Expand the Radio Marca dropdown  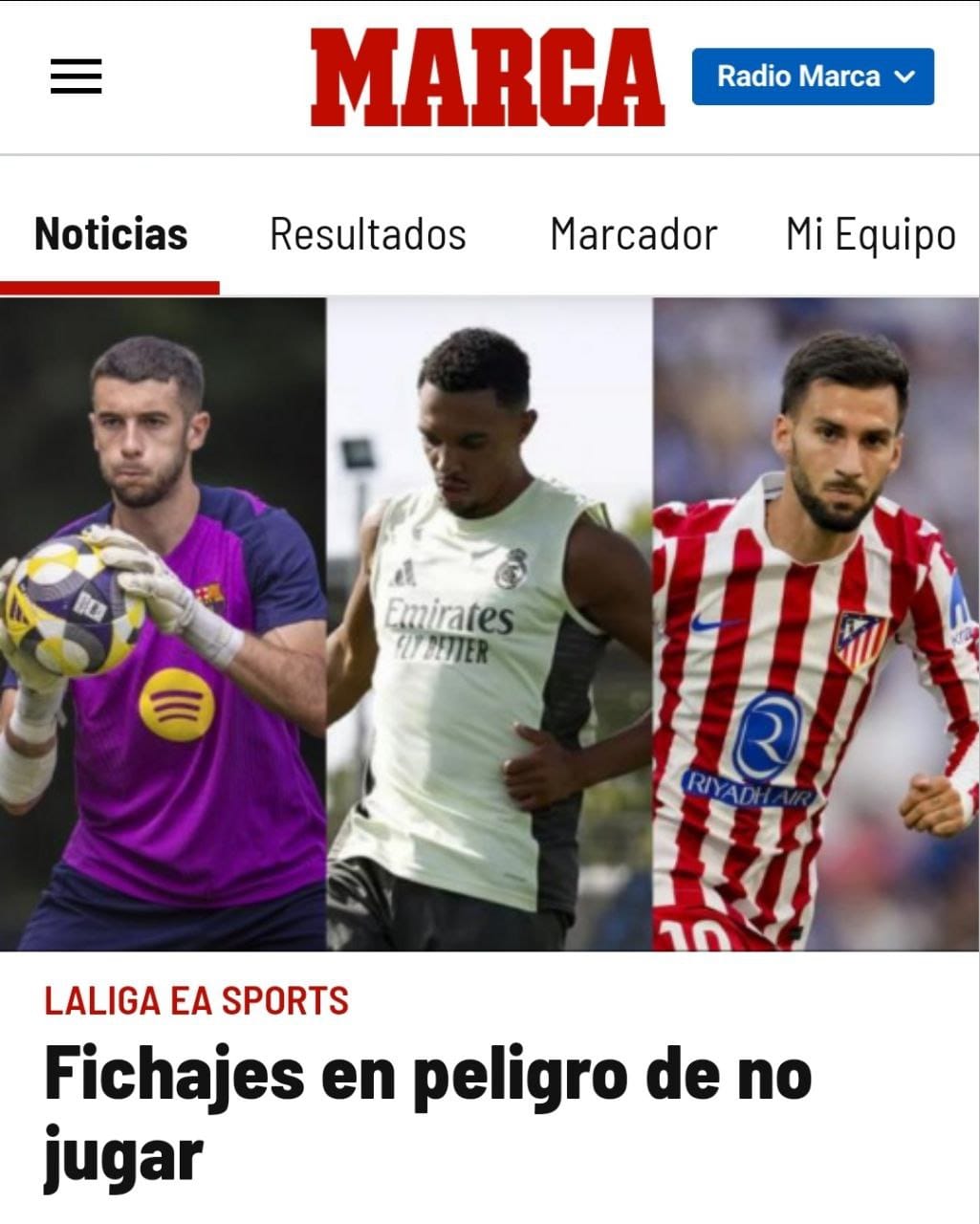pos(813,76)
